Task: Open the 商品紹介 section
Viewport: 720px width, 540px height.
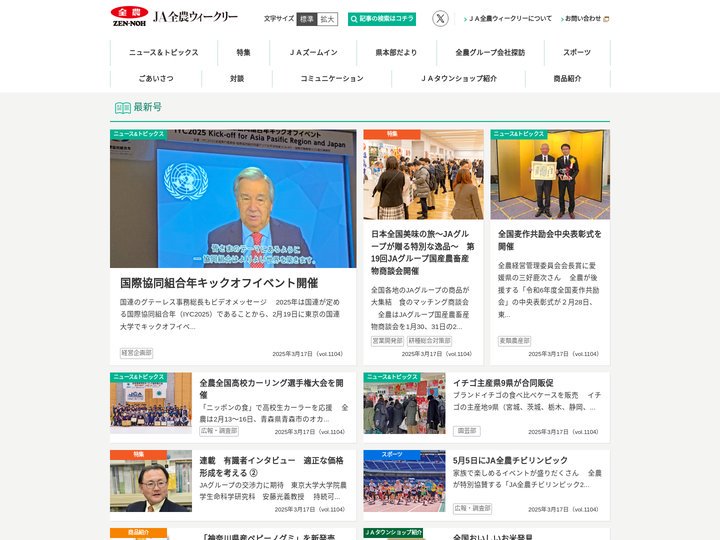Action: pos(567,78)
